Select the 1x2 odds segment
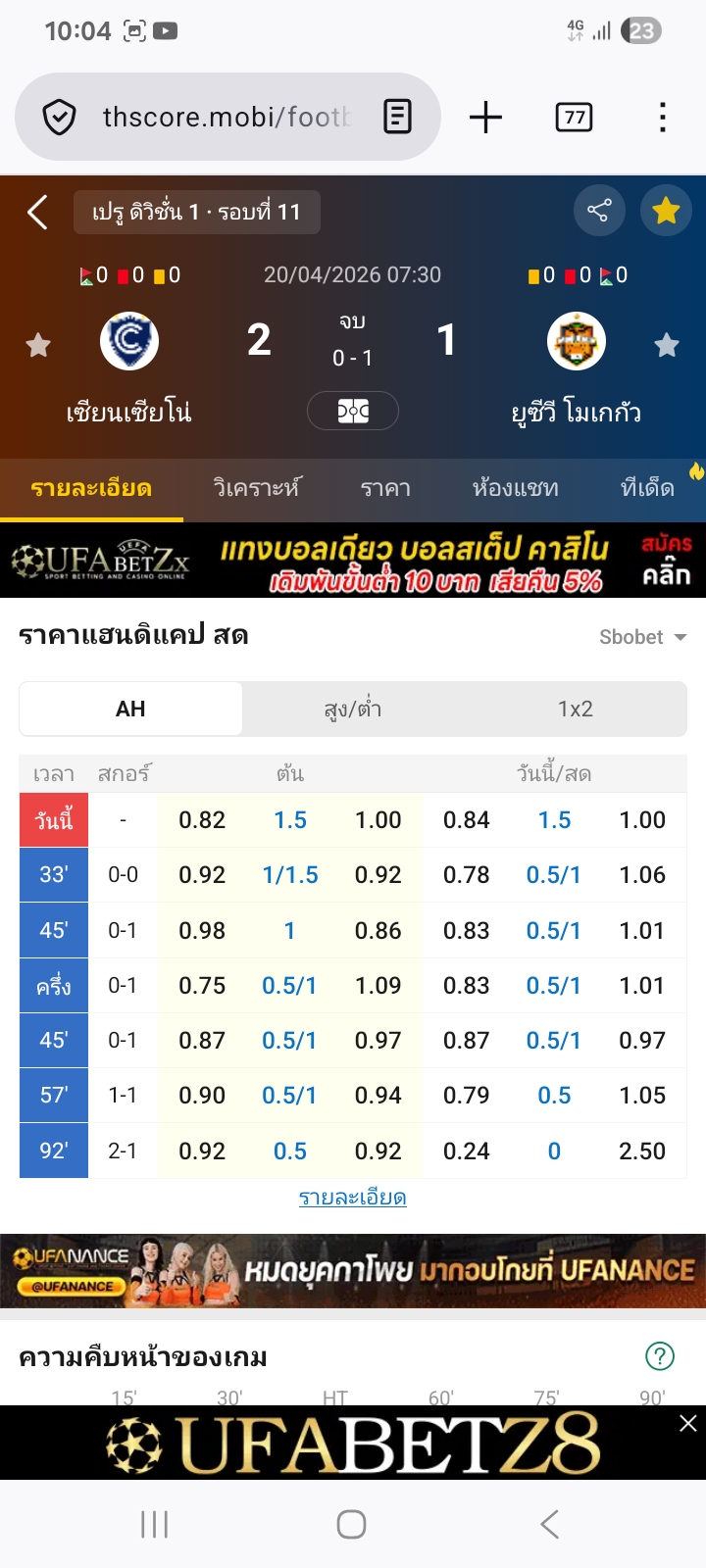Viewport: 706px width, 1568px height. 576,709
